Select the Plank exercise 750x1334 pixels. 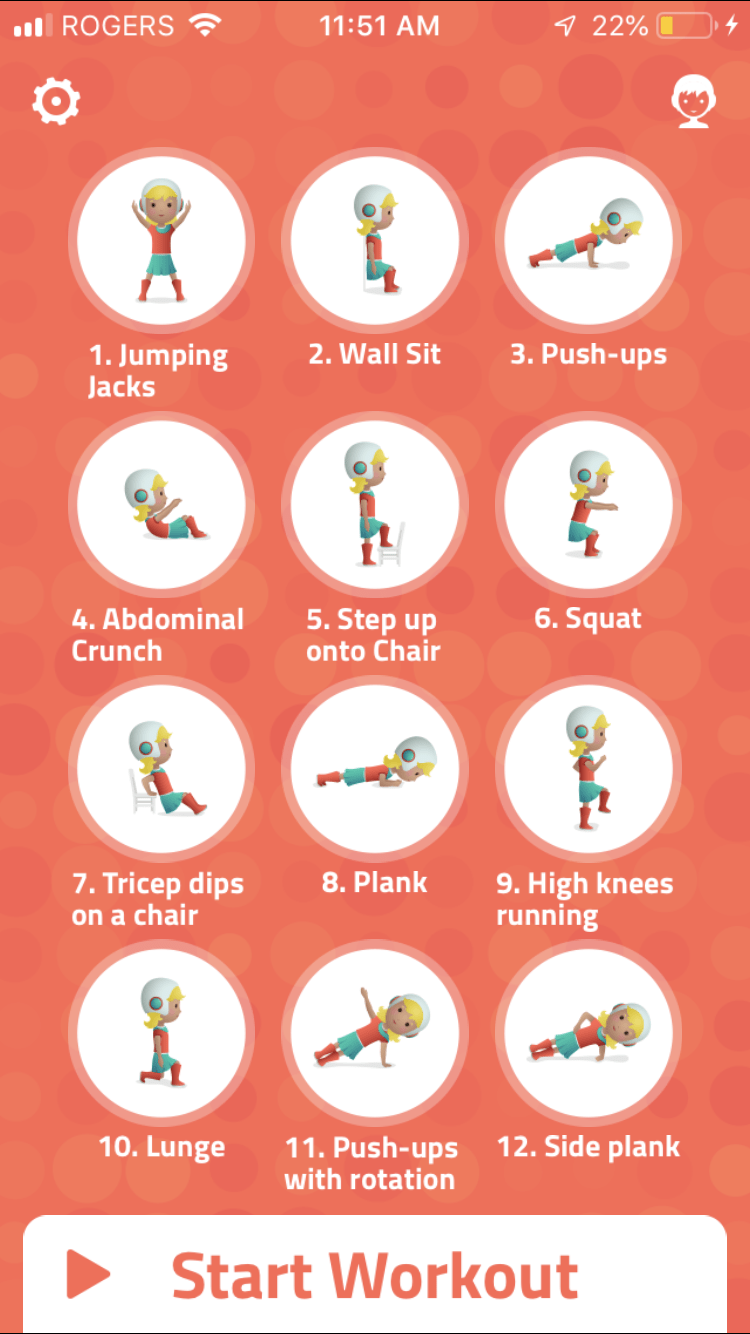pos(375,769)
